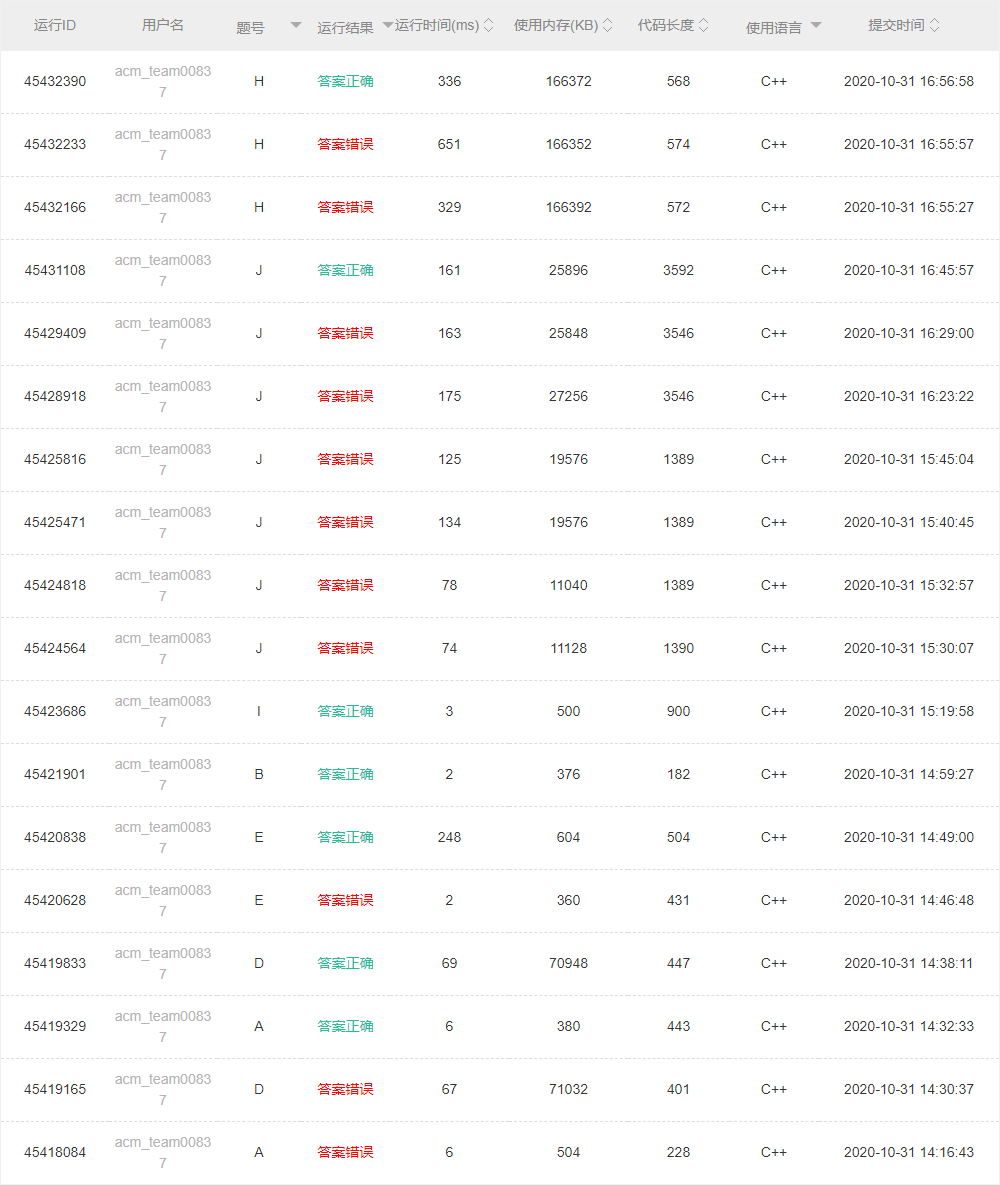1000x1185 pixels.
Task: View 答案错误 result of submission 45418084
Action: click(345, 1152)
